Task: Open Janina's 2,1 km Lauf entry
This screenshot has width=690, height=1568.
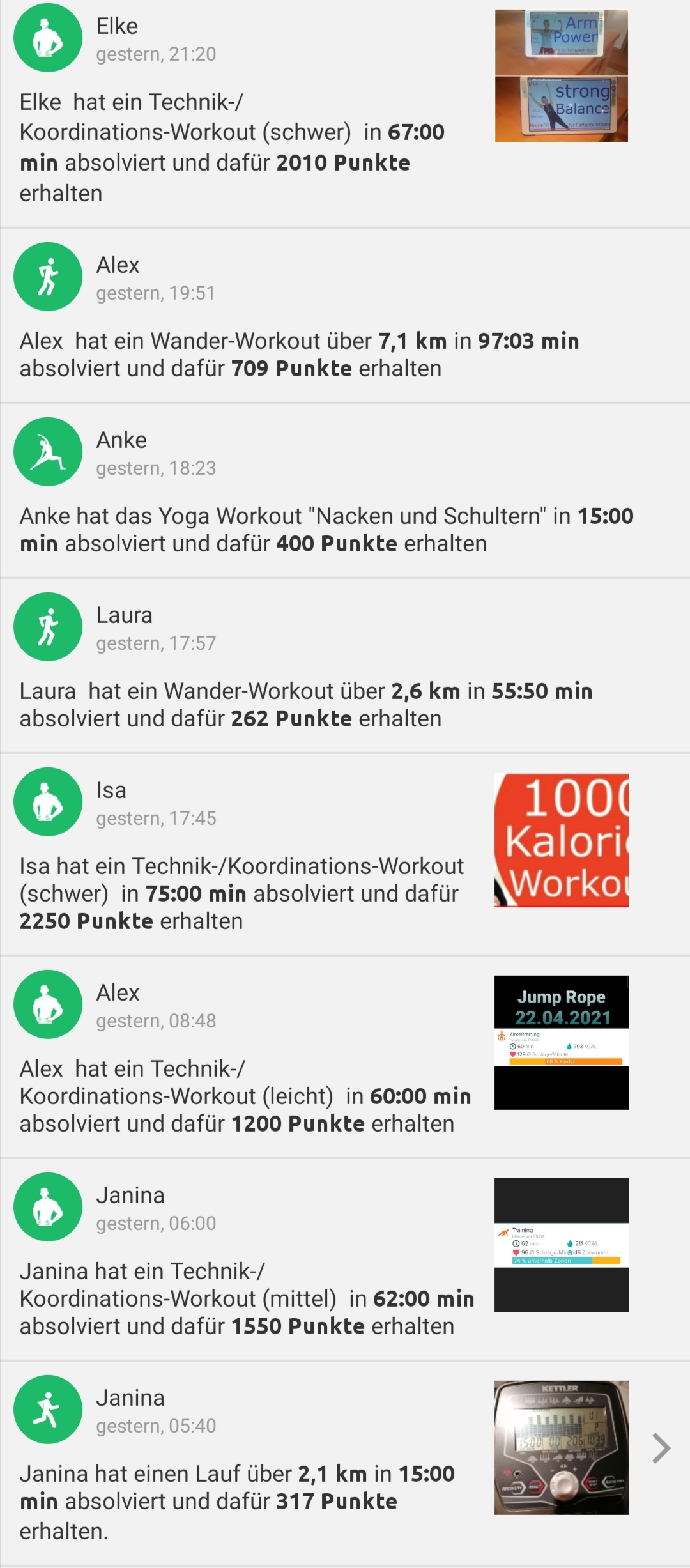Action: tap(236, 1501)
